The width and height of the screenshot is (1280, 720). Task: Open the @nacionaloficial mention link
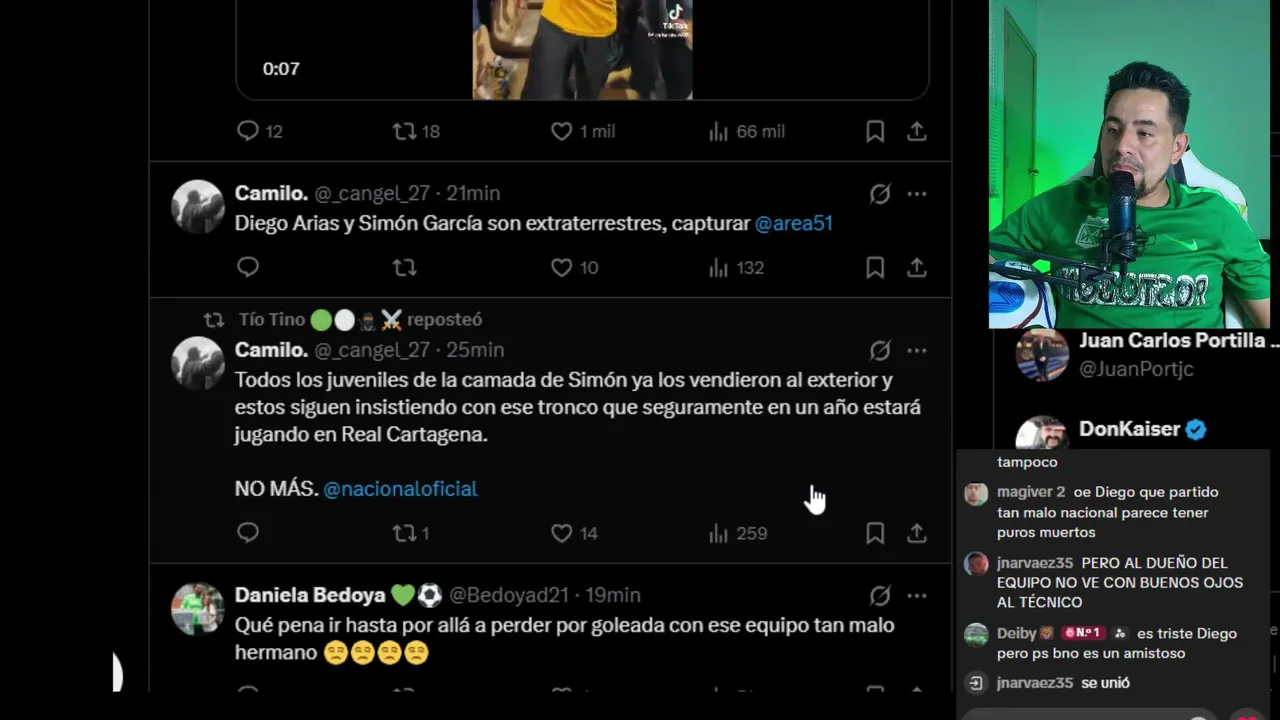[x=400, y=489]
